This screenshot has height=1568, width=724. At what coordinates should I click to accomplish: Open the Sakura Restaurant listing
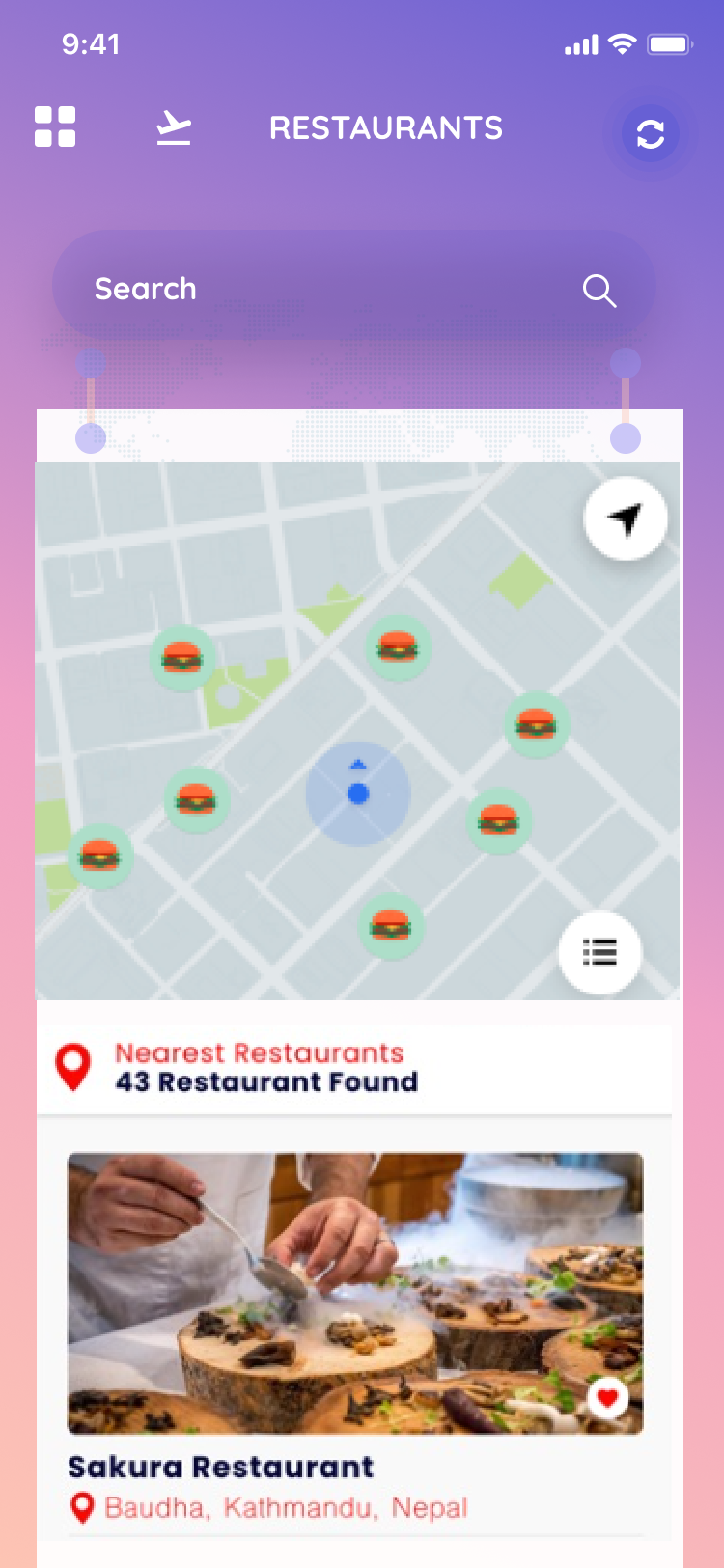[x=220, y=1466]
